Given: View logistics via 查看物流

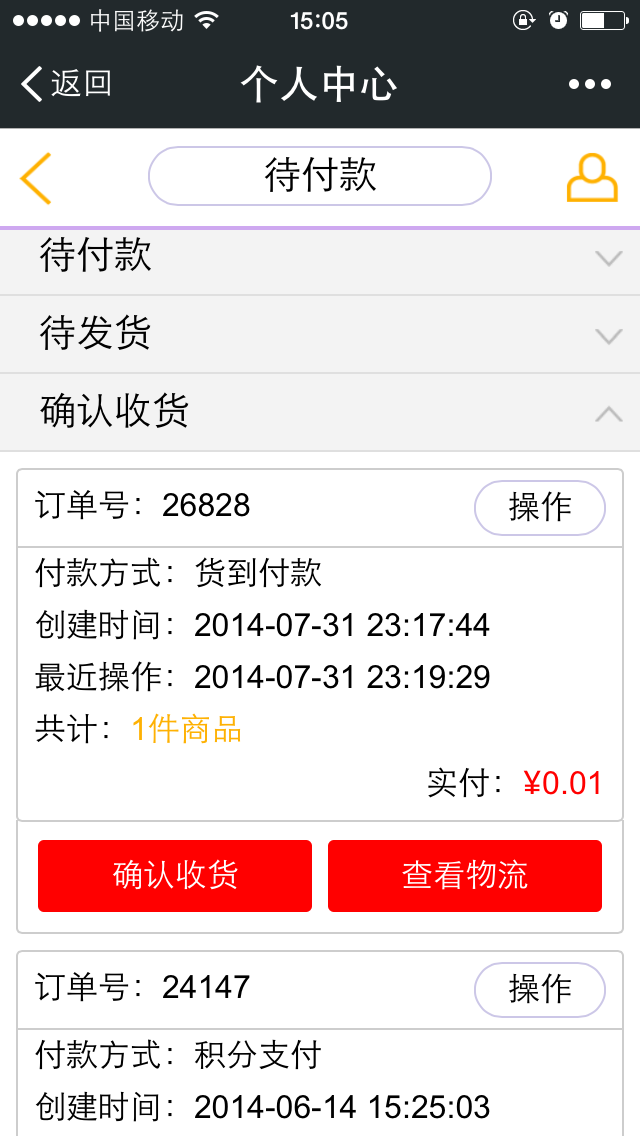Looking at the screenshot, I should click(465, 876).
